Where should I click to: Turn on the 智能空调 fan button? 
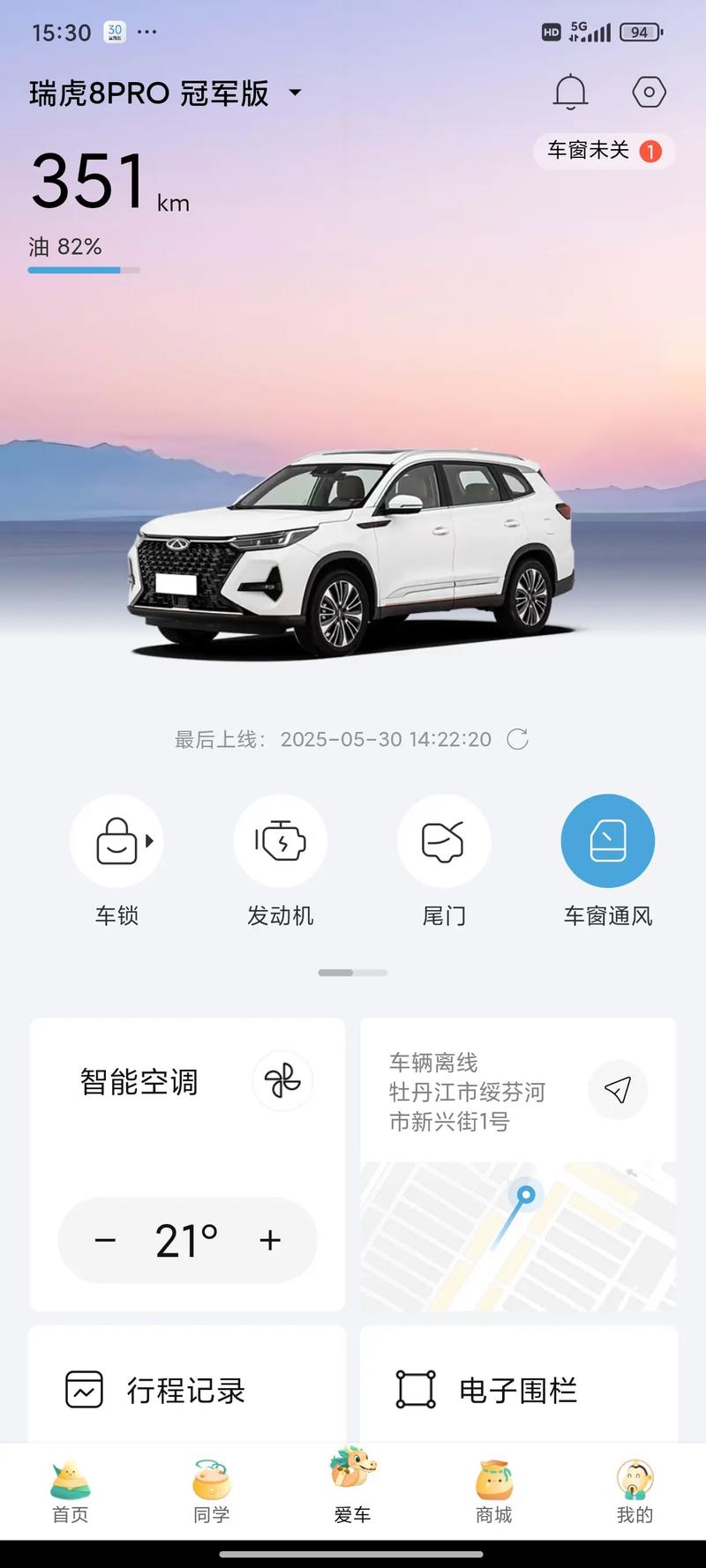point(282,1080)
